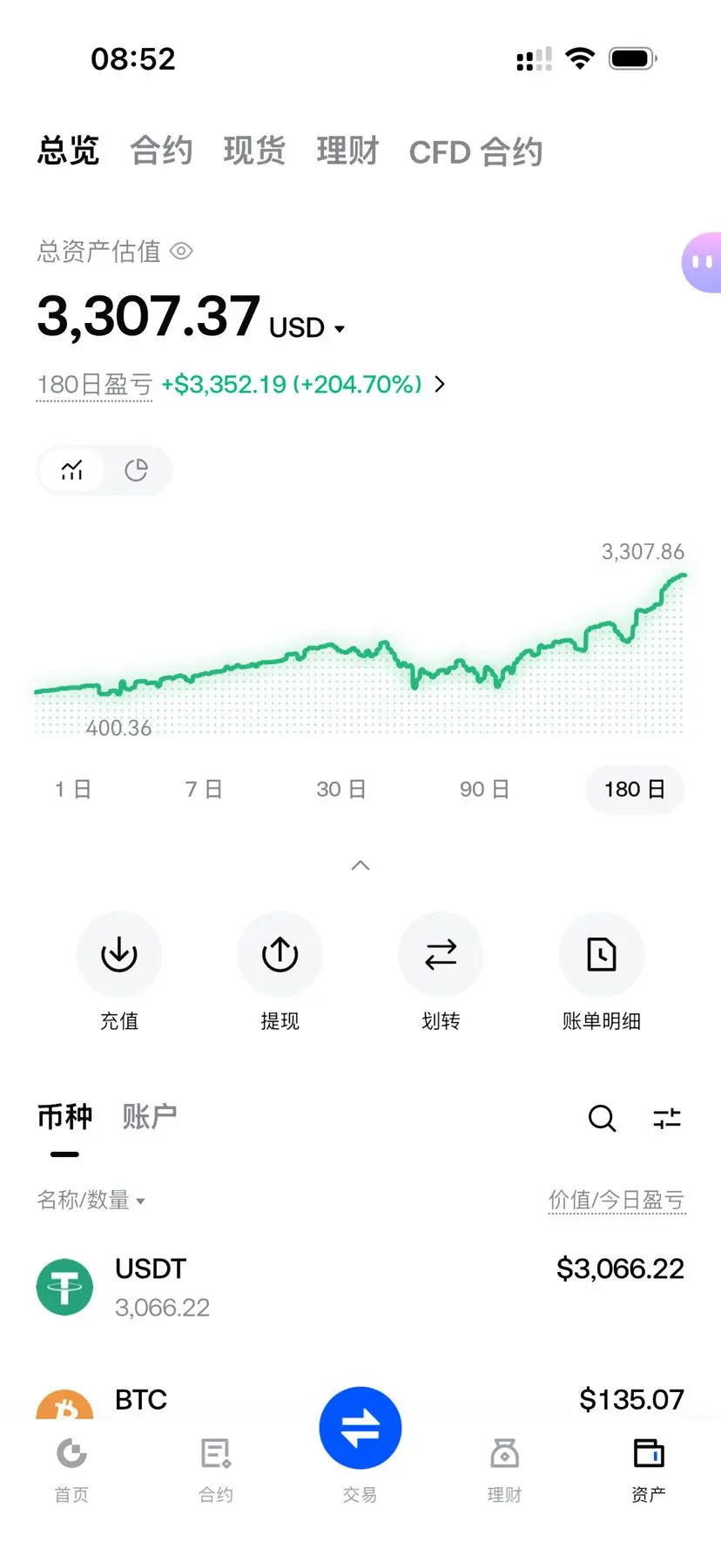Switch to the 合约 top tab

pos(161,151)
